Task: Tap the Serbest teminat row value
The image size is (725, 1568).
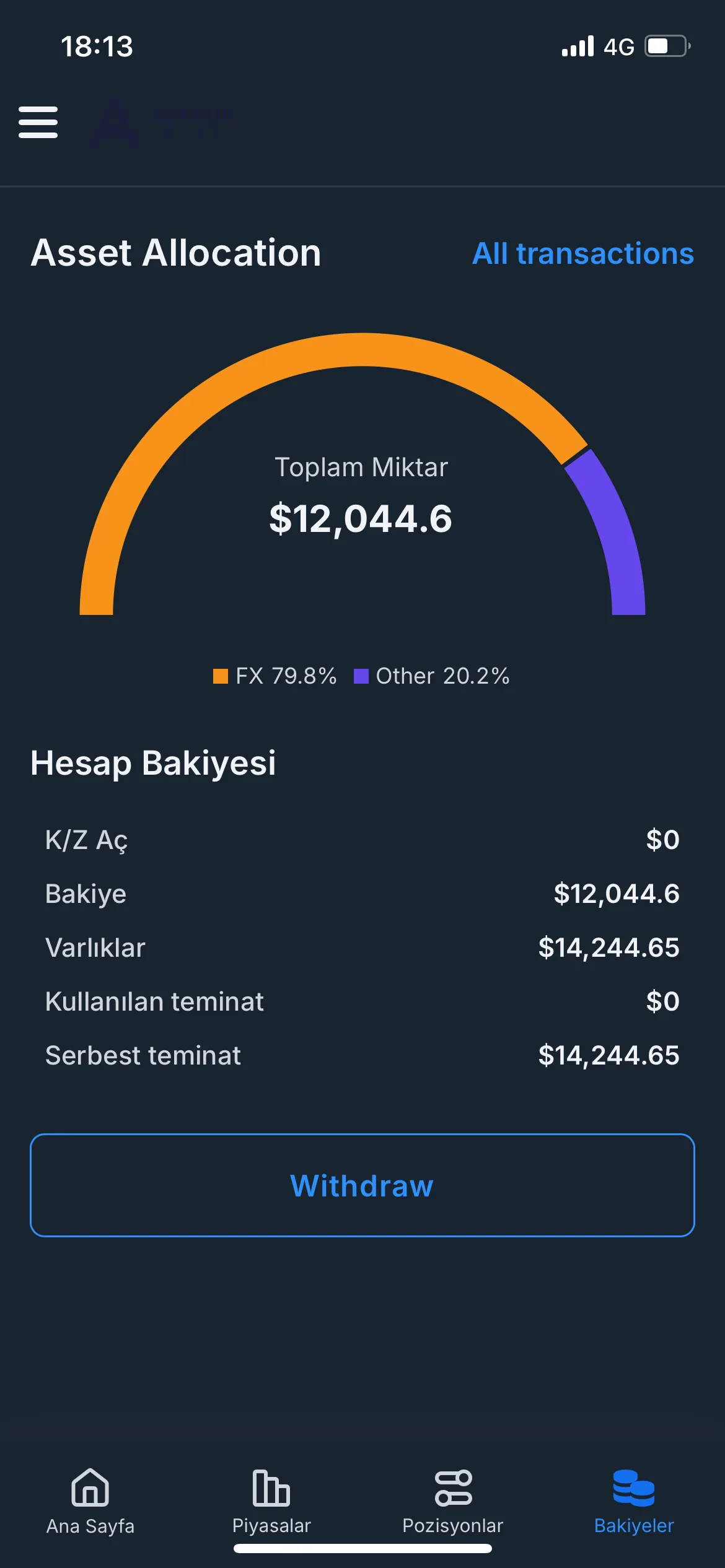Action: (610, 1055)
